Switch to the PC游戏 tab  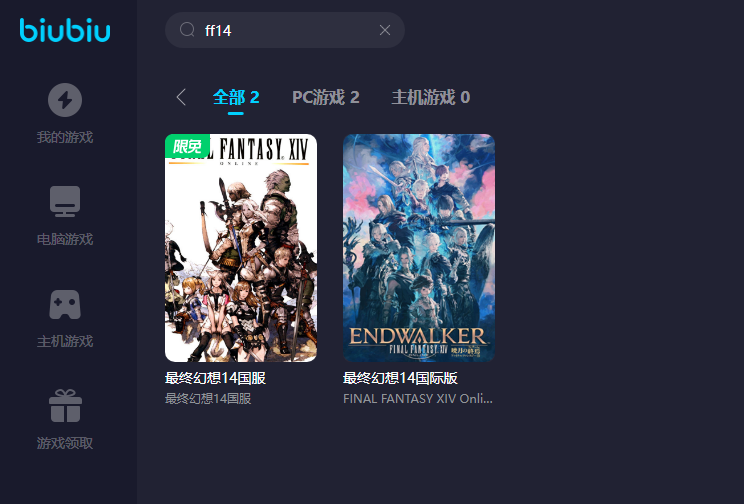tap(325, 97)
